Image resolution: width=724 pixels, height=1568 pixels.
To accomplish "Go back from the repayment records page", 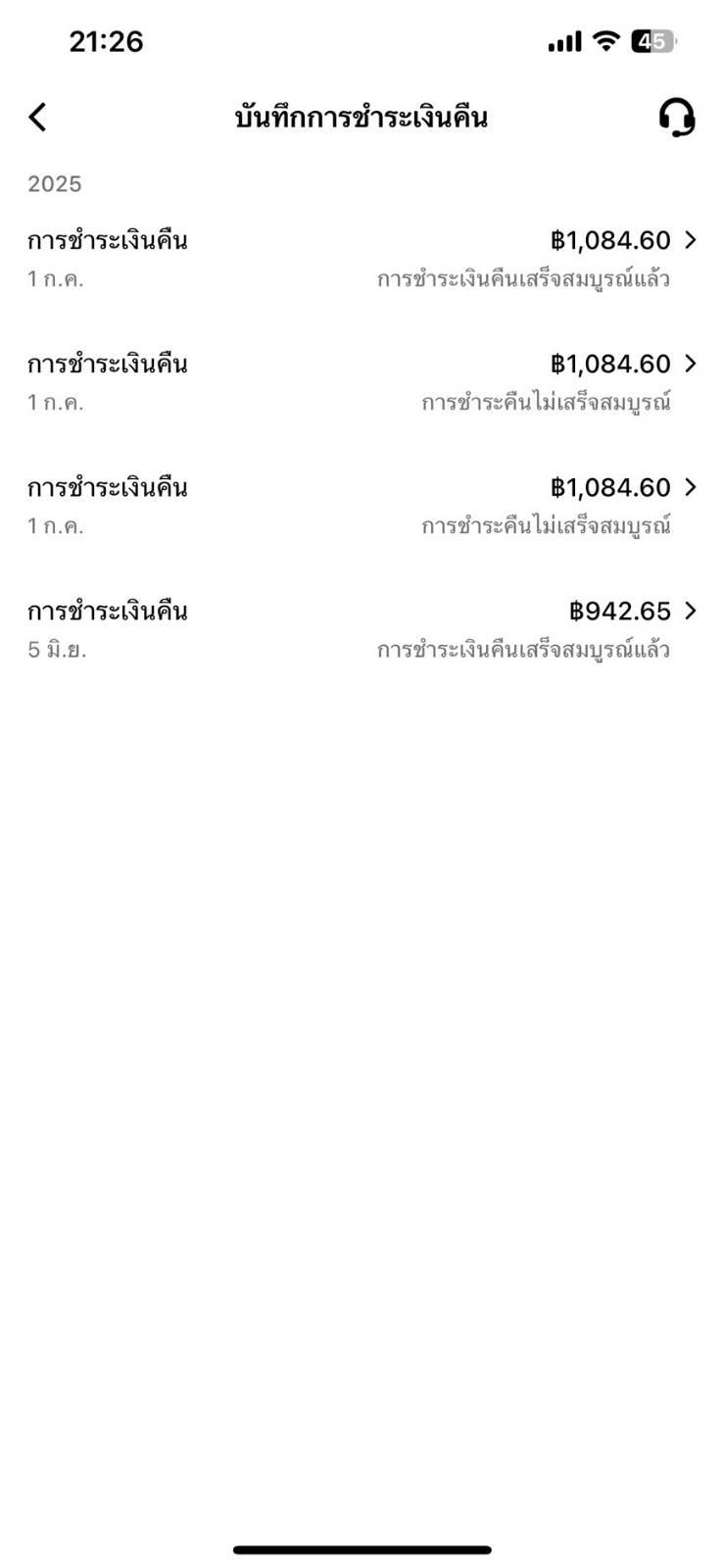I will (x=37, y=118).
